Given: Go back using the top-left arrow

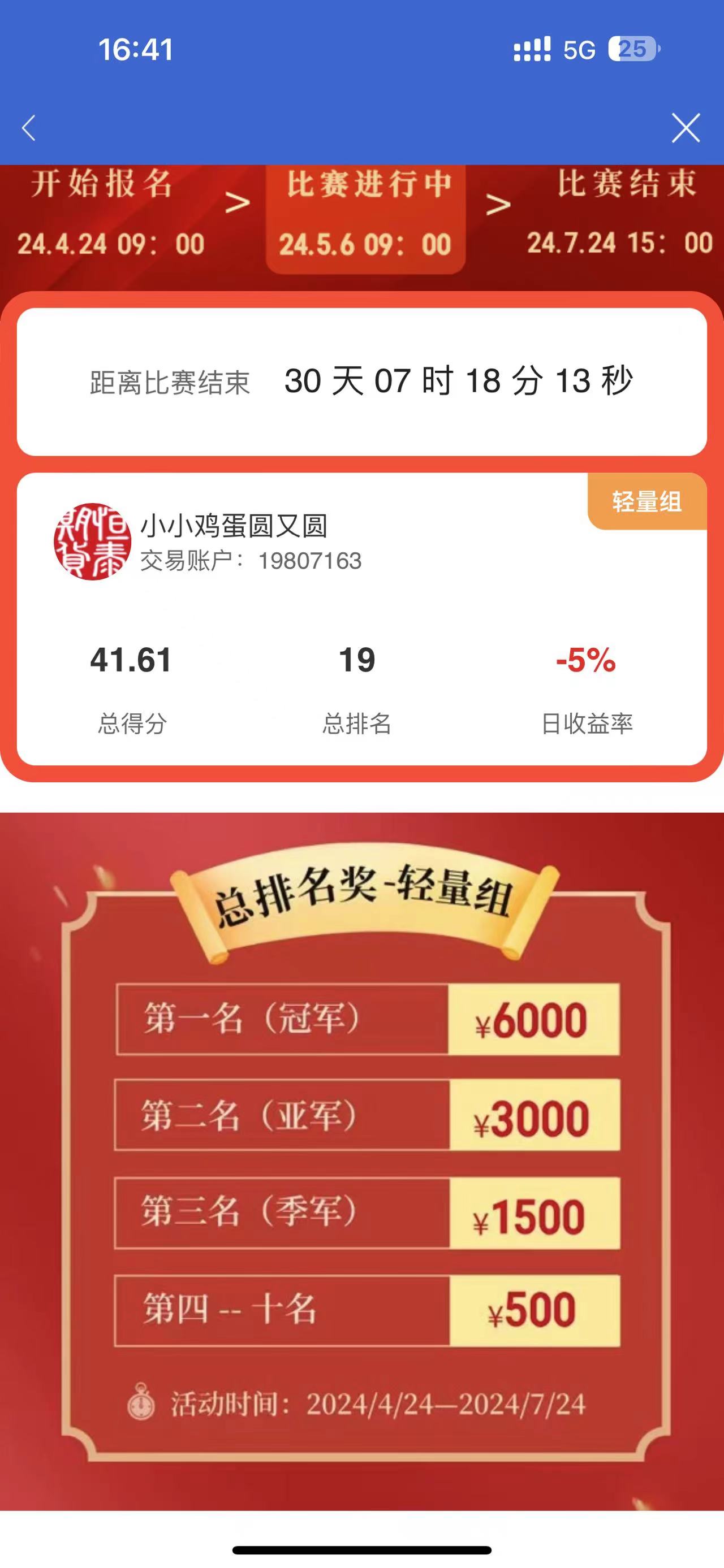Looking at the screenshot, I should click(29, 128).
